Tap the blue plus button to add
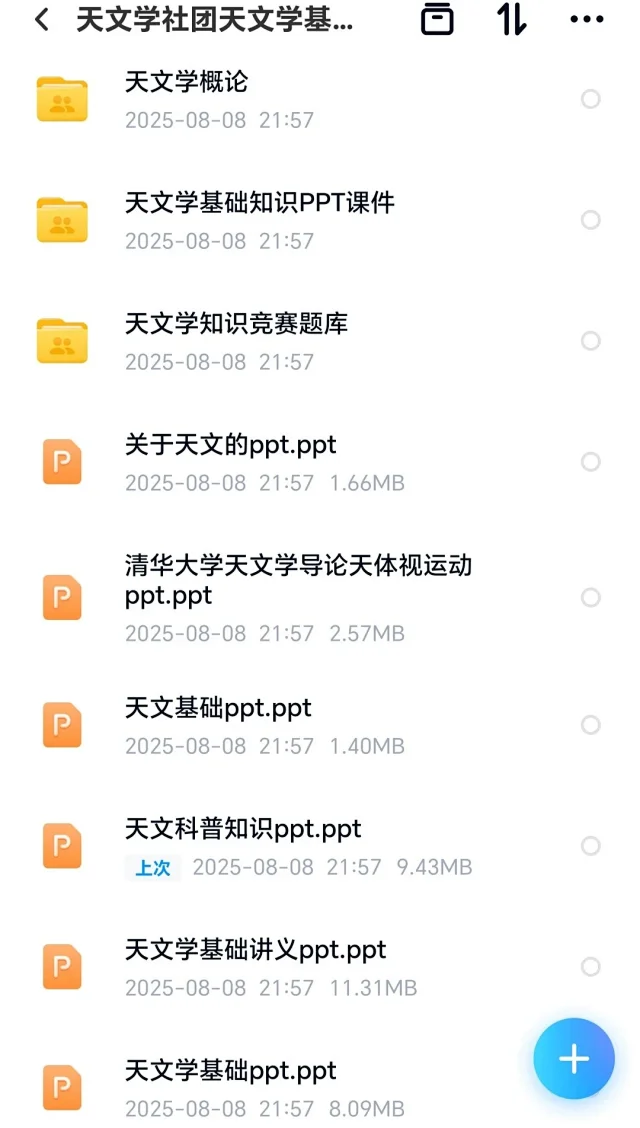Screen dimensions: 640x1128 click(x=574, y=1059)
